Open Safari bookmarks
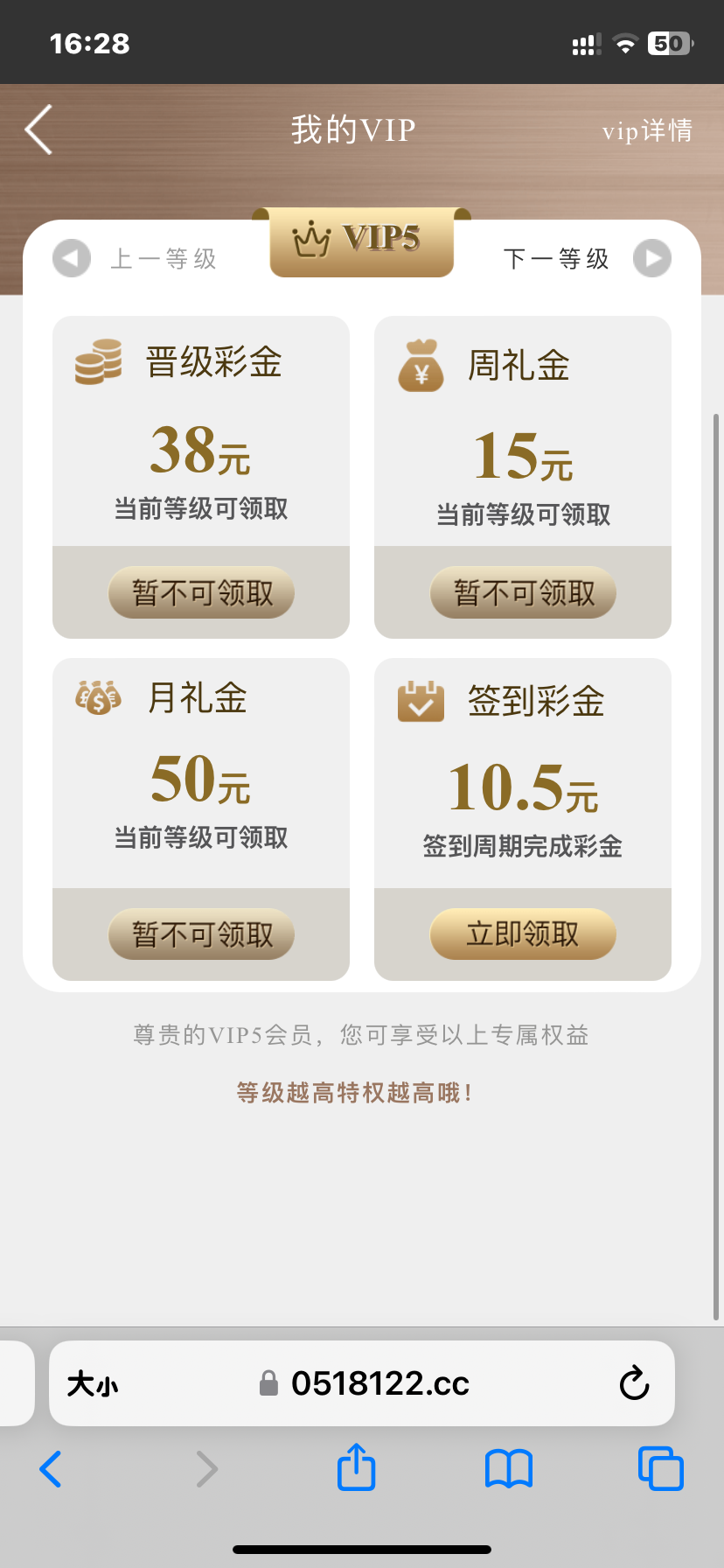724x1568 pixels. [509, 1469]
